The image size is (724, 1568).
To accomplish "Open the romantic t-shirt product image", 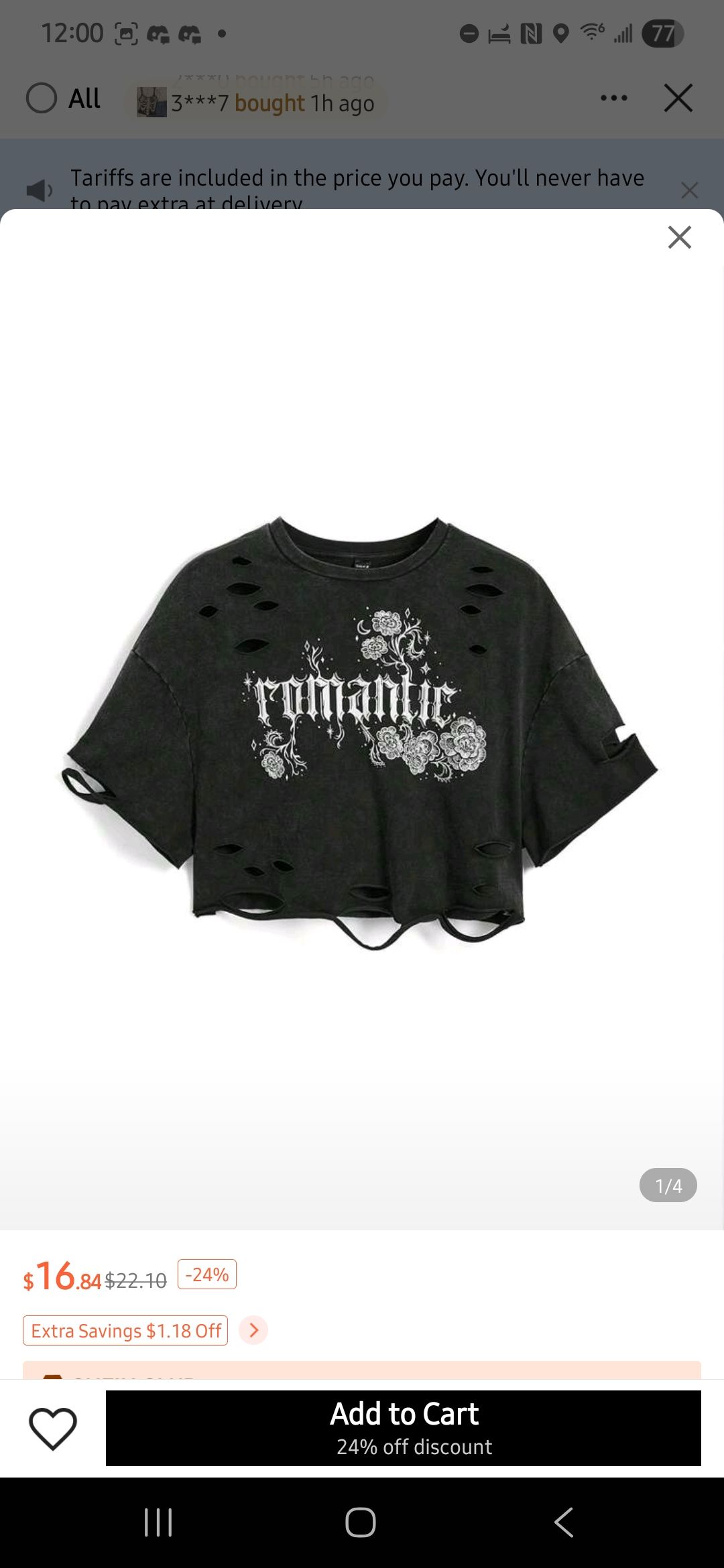I will 361,732.
